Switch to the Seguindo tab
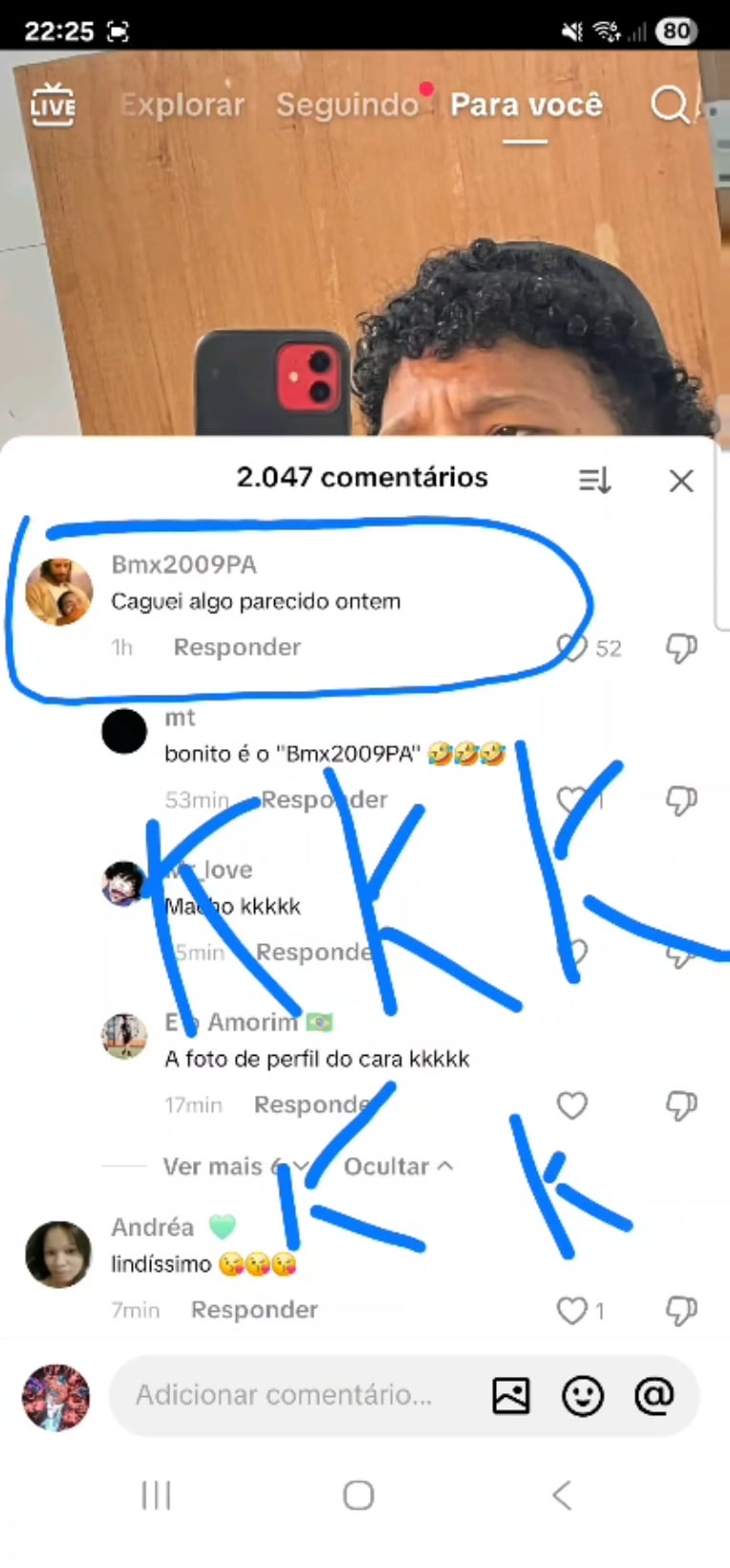The height and width of the screenshot is (1568, 730). [347, 104]
